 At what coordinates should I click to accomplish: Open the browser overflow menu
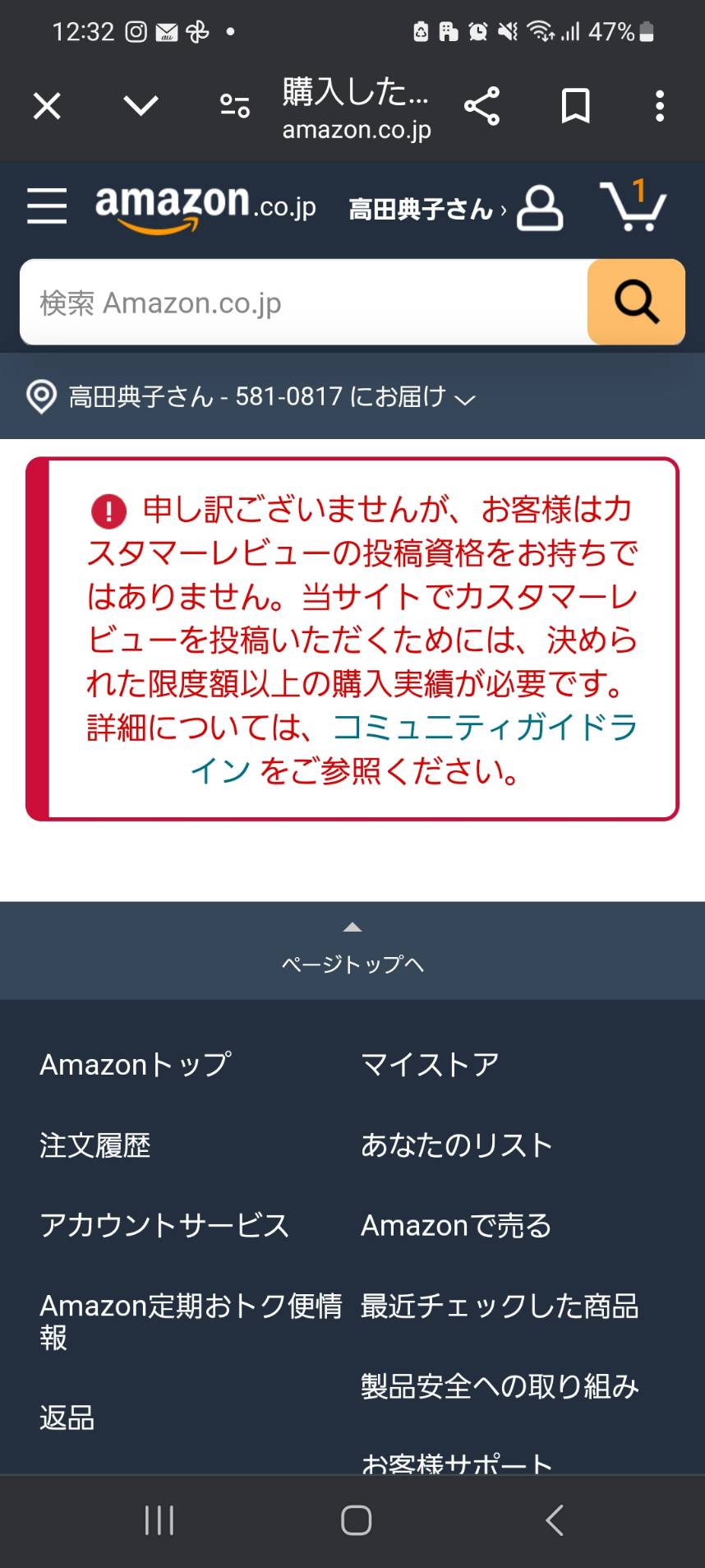coord(660,106)
